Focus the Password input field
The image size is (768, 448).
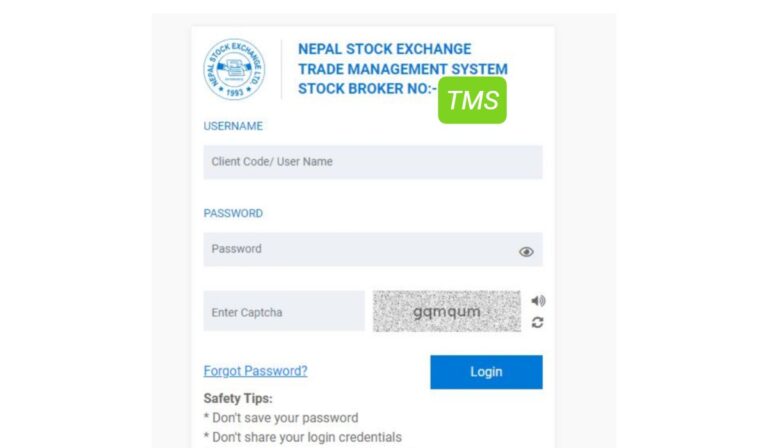(x=360, y=250)
